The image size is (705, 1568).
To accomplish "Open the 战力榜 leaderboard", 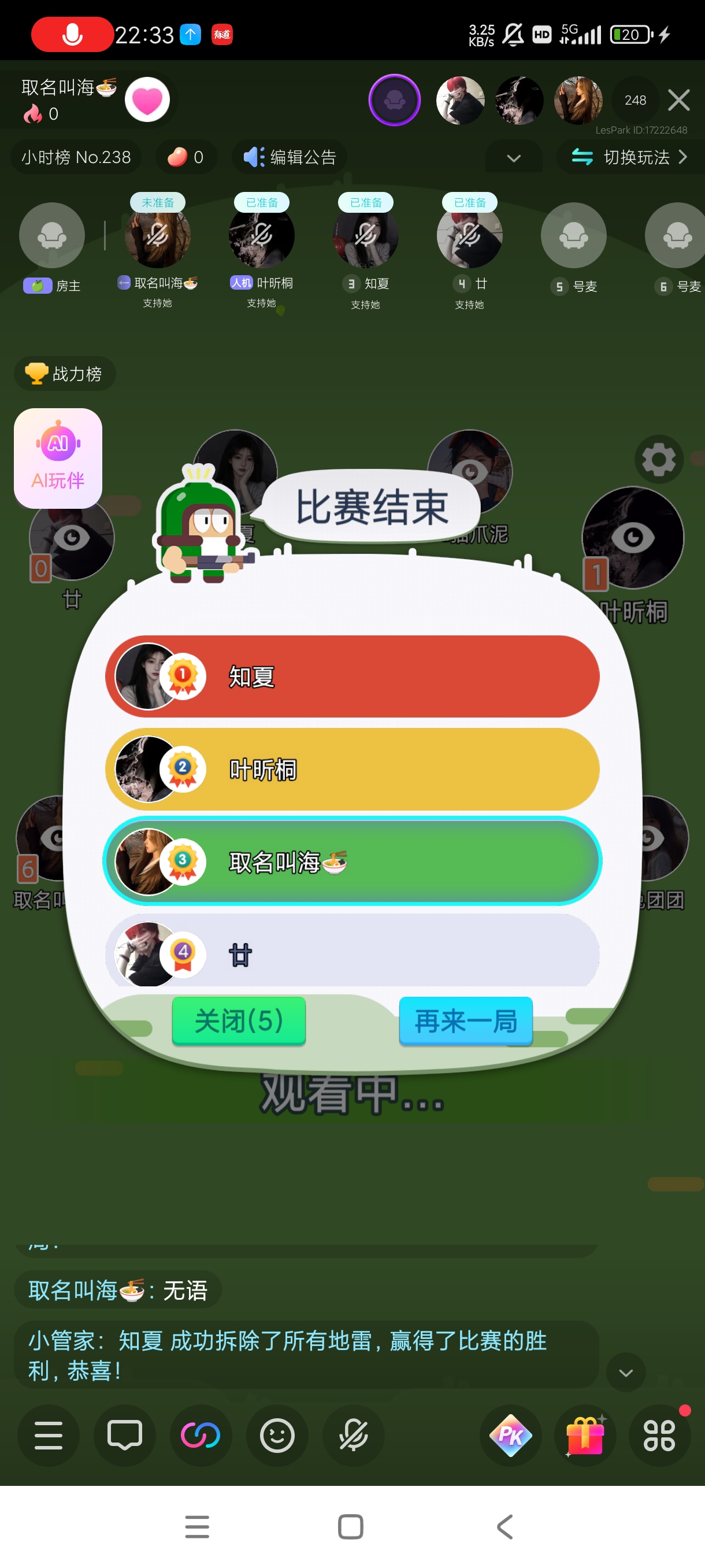I will (65, 373).
